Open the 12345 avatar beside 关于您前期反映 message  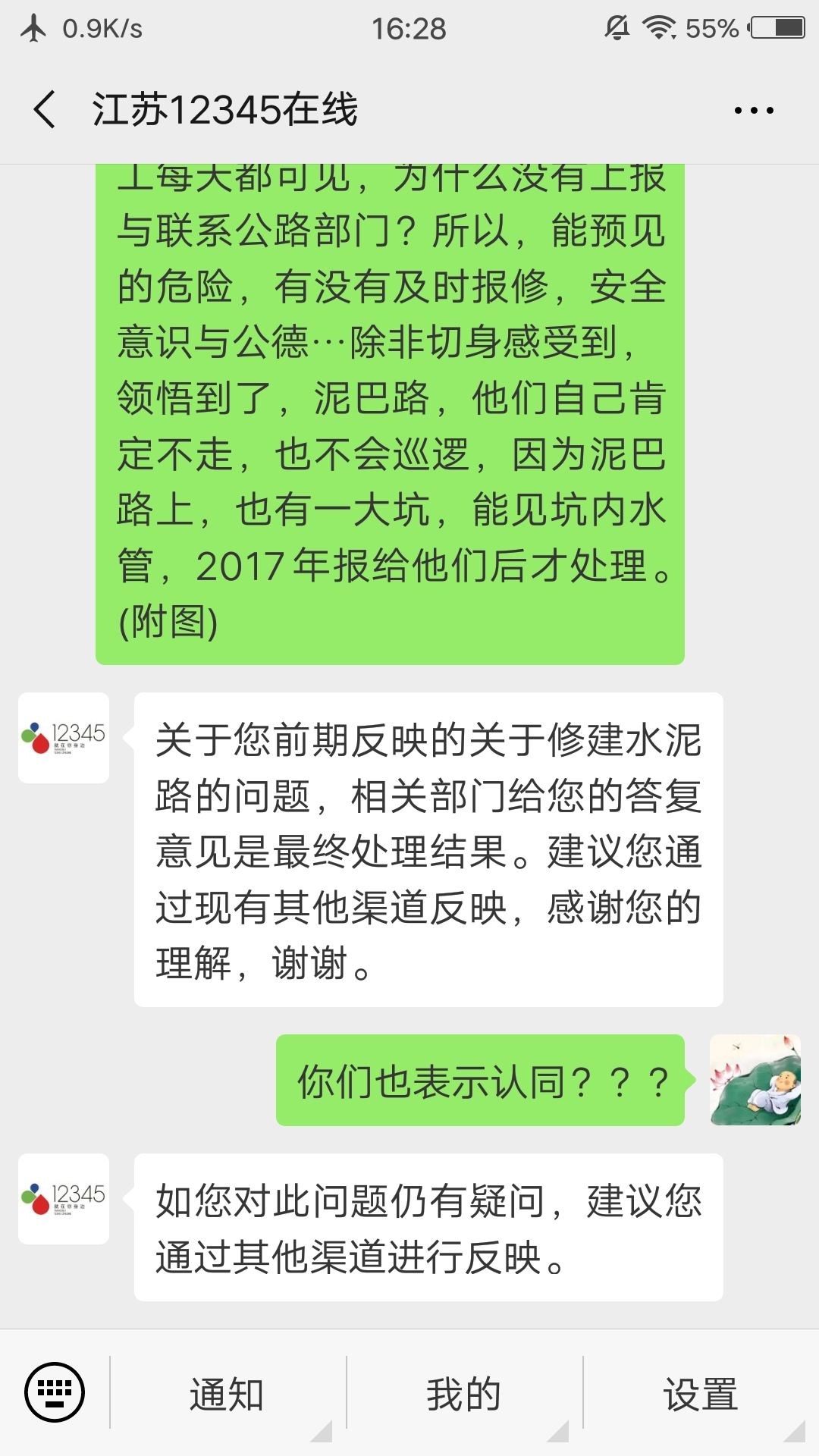click(64, 738)
